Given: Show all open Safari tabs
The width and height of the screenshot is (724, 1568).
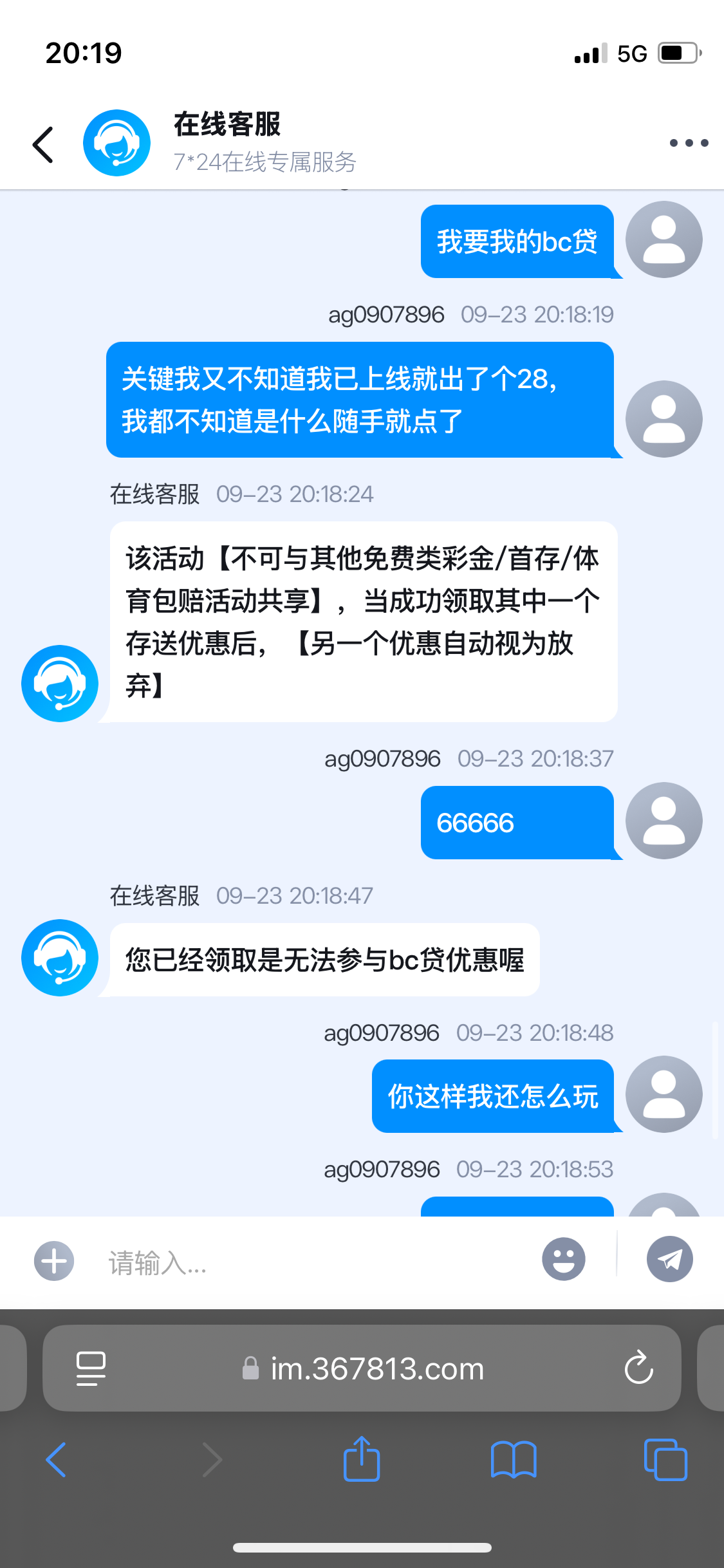Looking at the screenshot, I should point(665,1459).
